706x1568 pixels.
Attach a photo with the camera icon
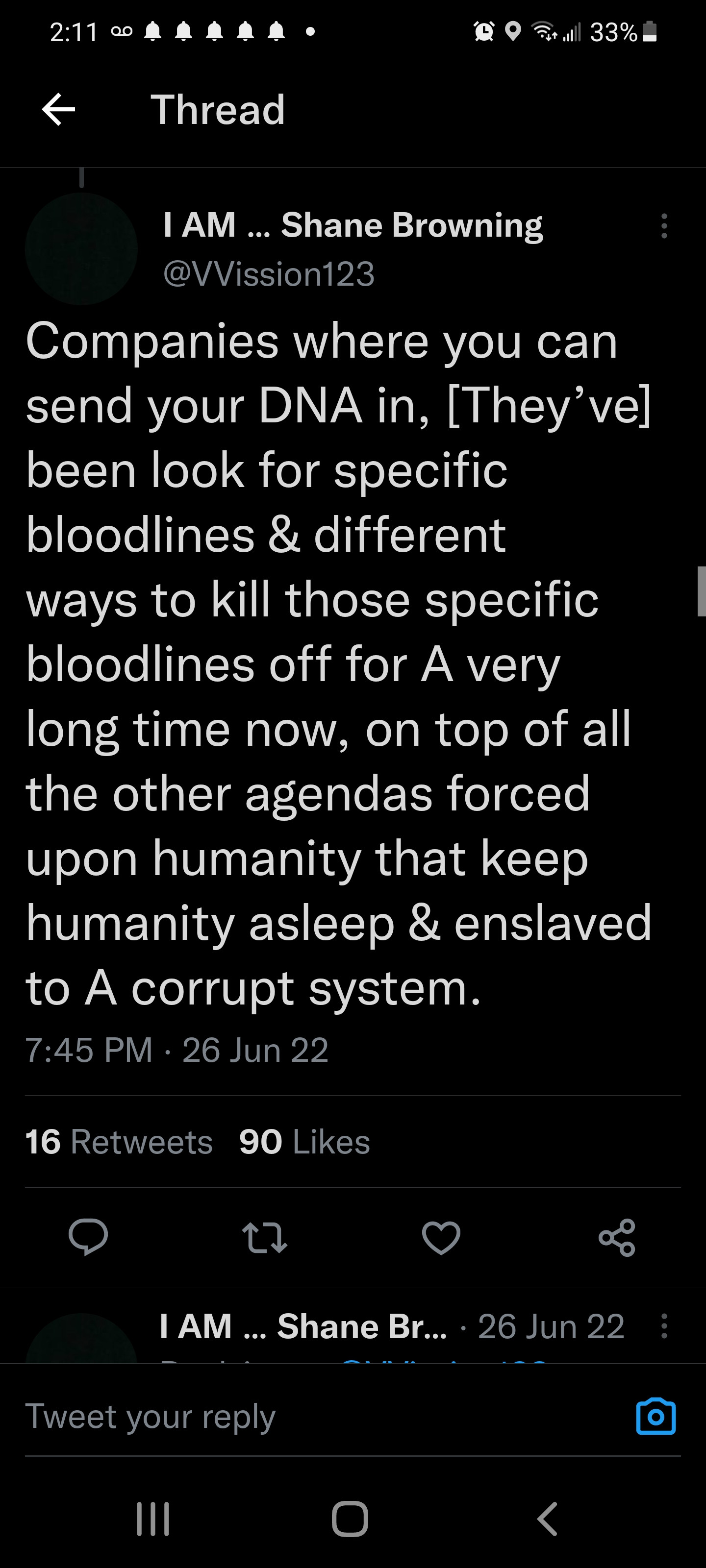click(x=656, y=1417)
